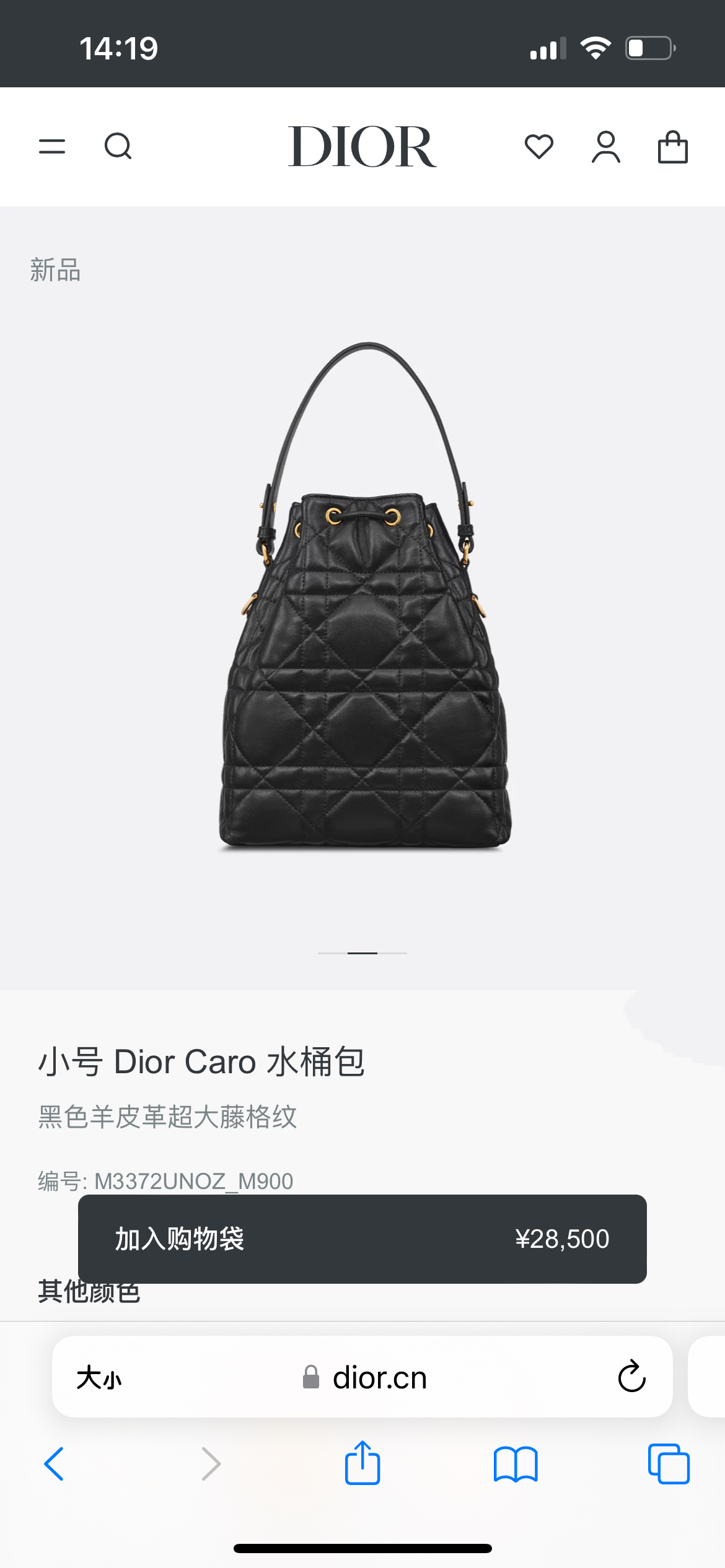725x1568 pixels.
Task: Show open Safari tabs
Action: (x=669, y=1464)
